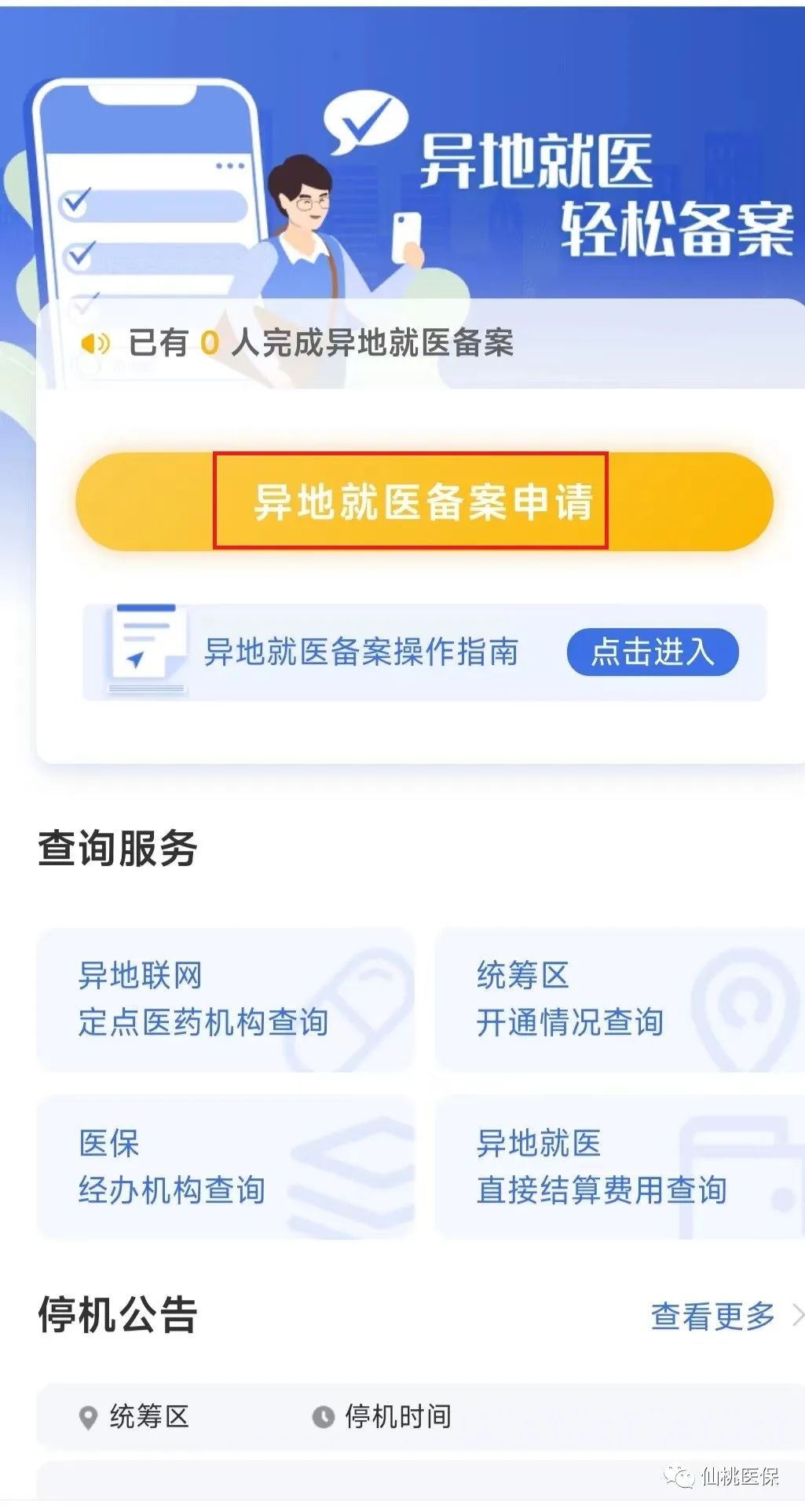Open 异地就医备案操作指南 via 点击进入

click(x=652, y=652)
